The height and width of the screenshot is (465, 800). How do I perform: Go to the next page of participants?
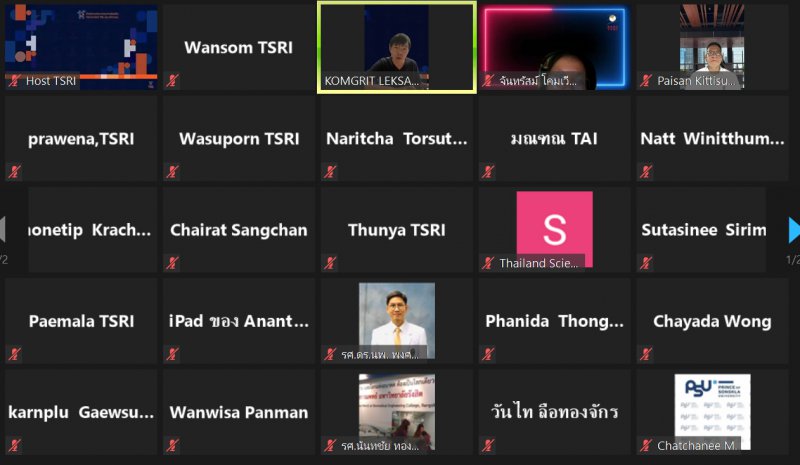[793, 230]
